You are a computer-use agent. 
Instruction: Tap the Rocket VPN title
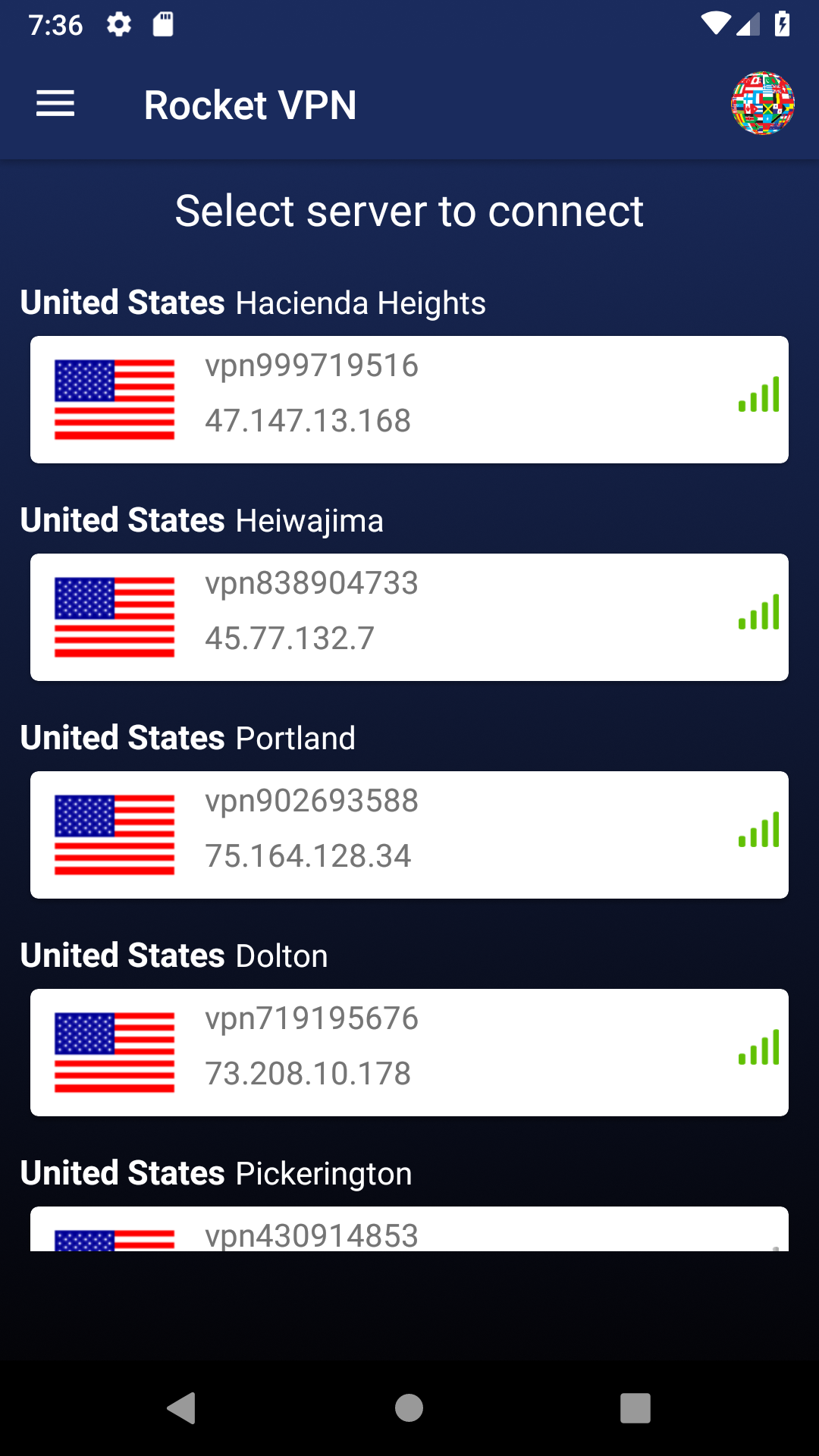[x=251, y=105]
